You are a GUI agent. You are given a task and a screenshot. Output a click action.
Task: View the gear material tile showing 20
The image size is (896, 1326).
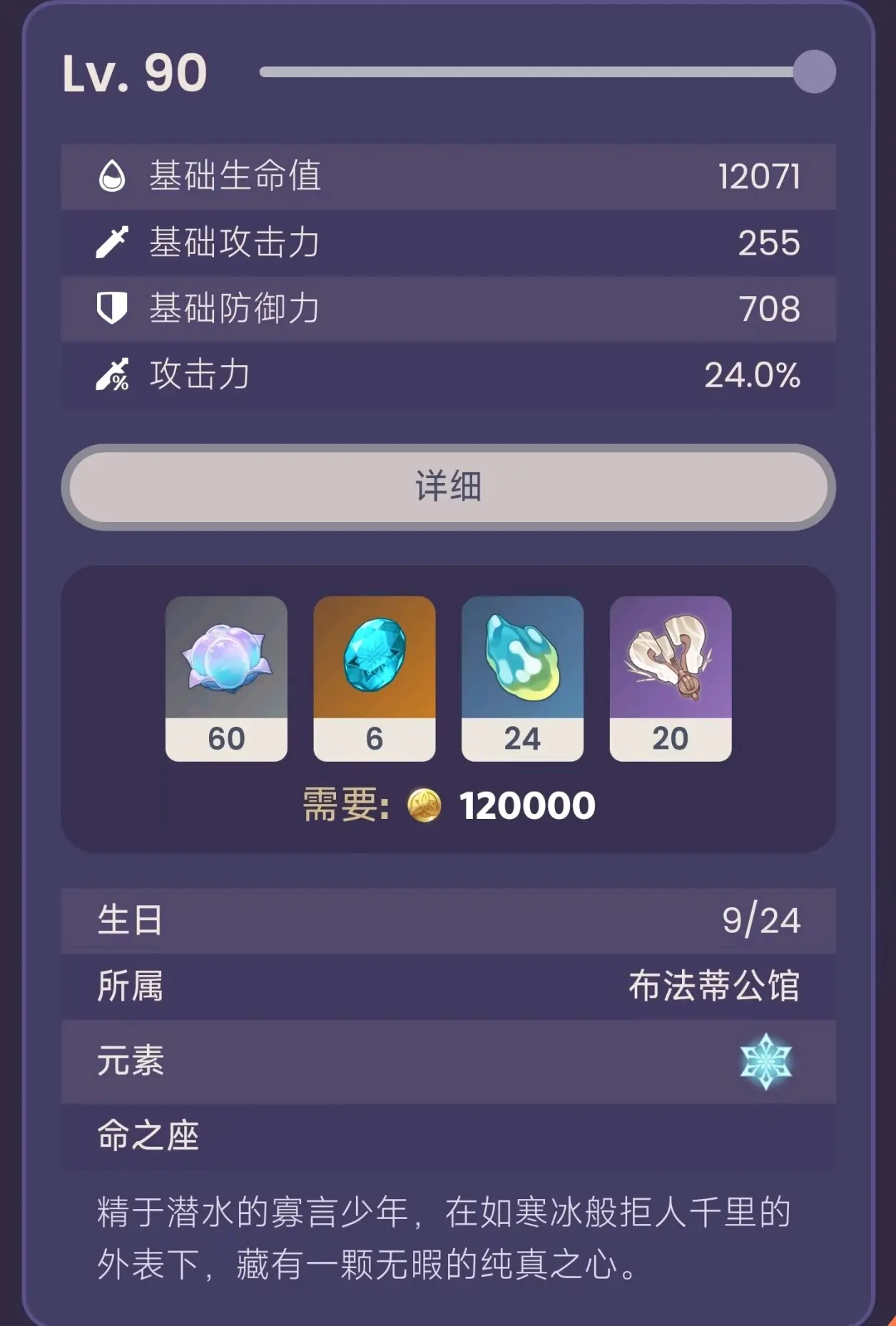pyautogui.click(x=670, y=678)
